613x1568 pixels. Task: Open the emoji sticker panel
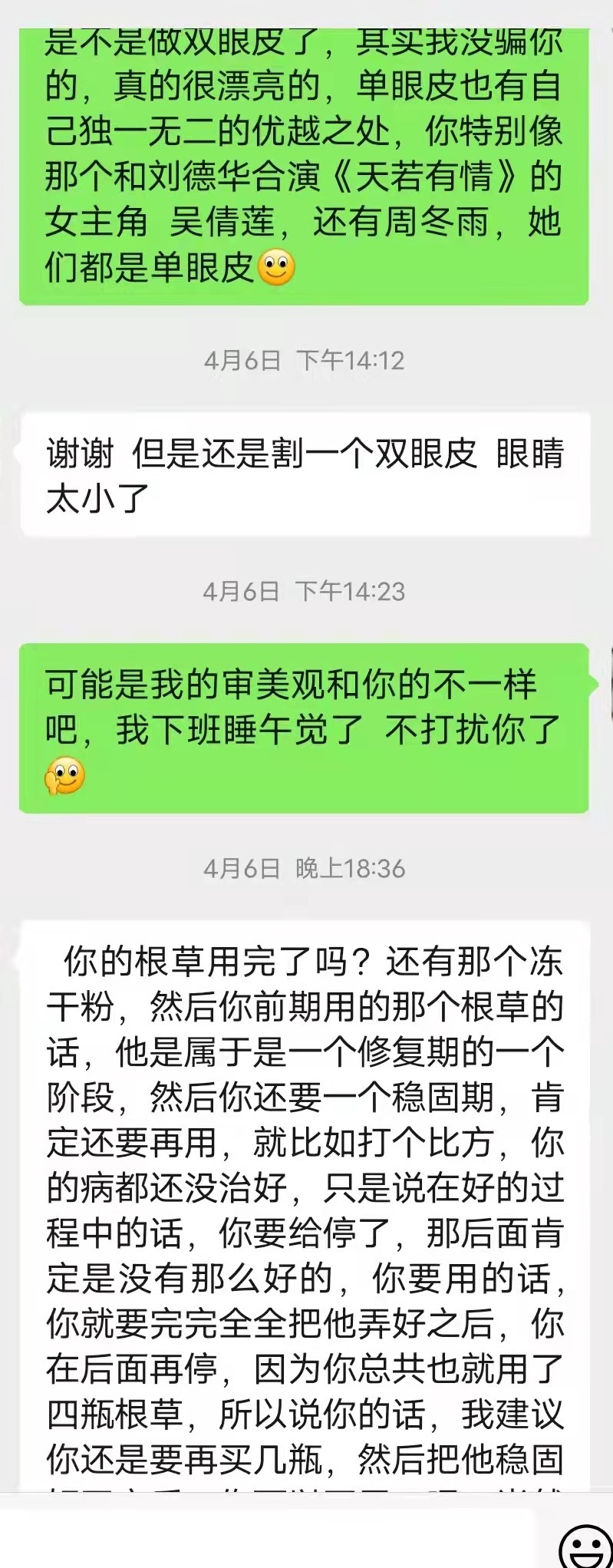coord(585,1544)
